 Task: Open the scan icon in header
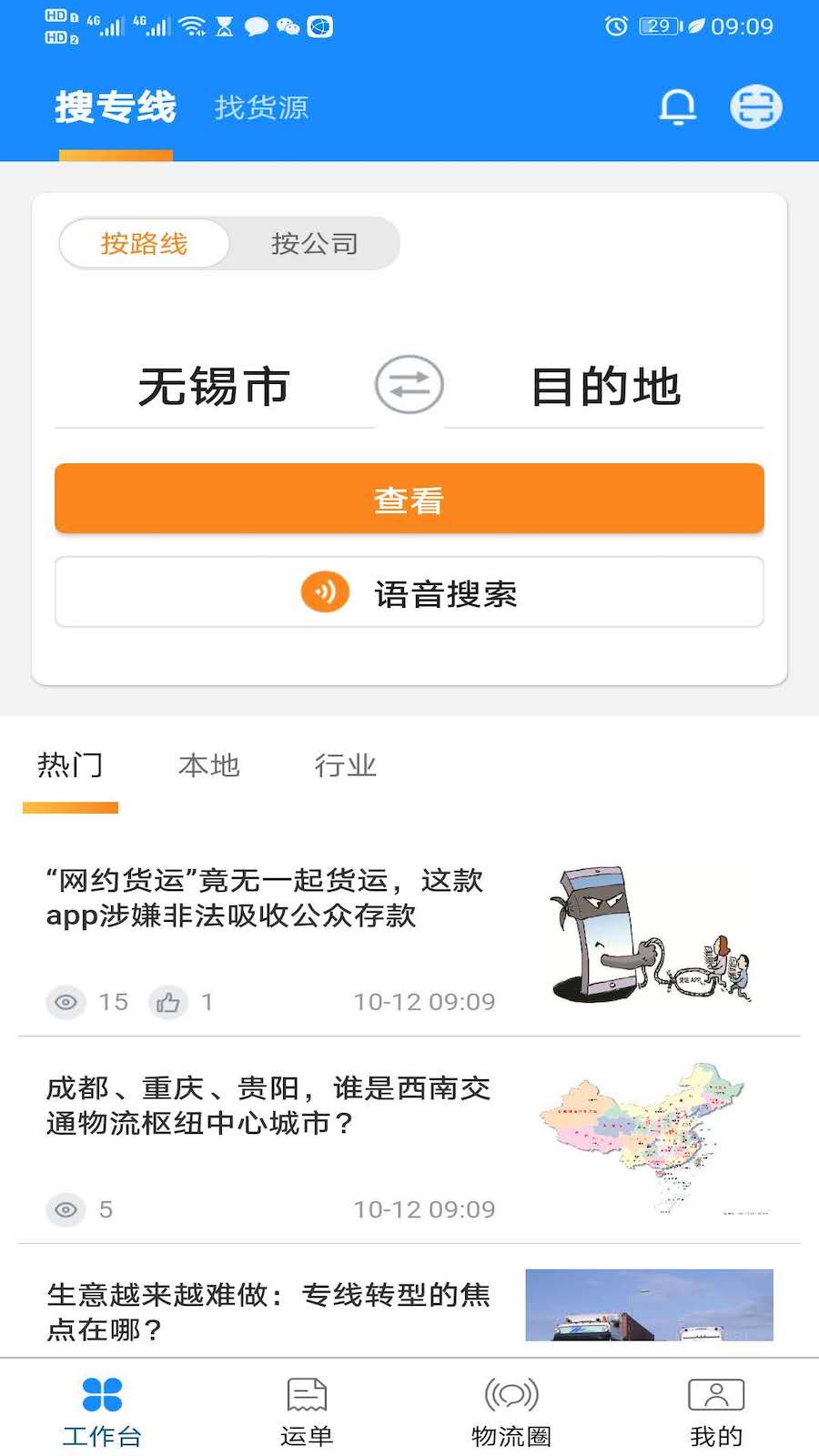pyautogui.click(x=755, y=107)
